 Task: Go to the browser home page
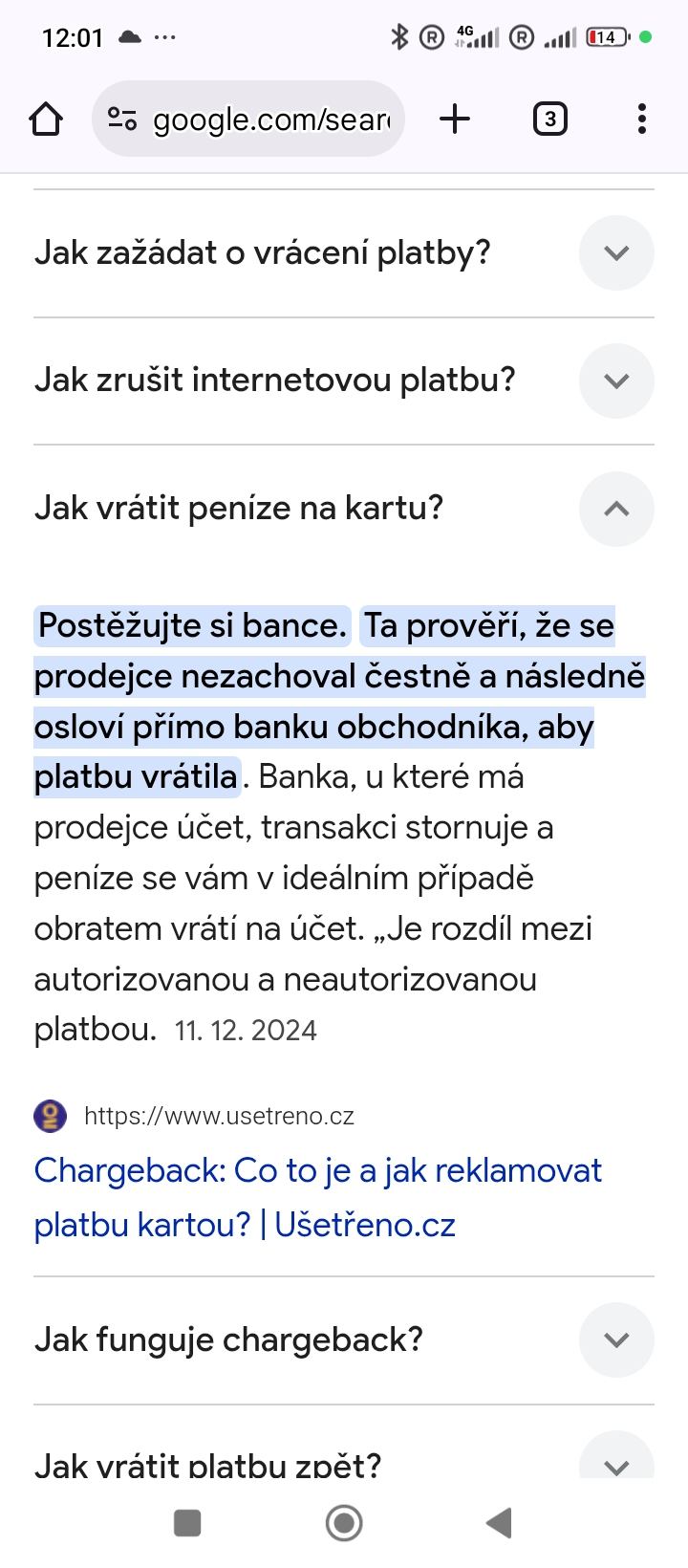[x=46, y=120]
